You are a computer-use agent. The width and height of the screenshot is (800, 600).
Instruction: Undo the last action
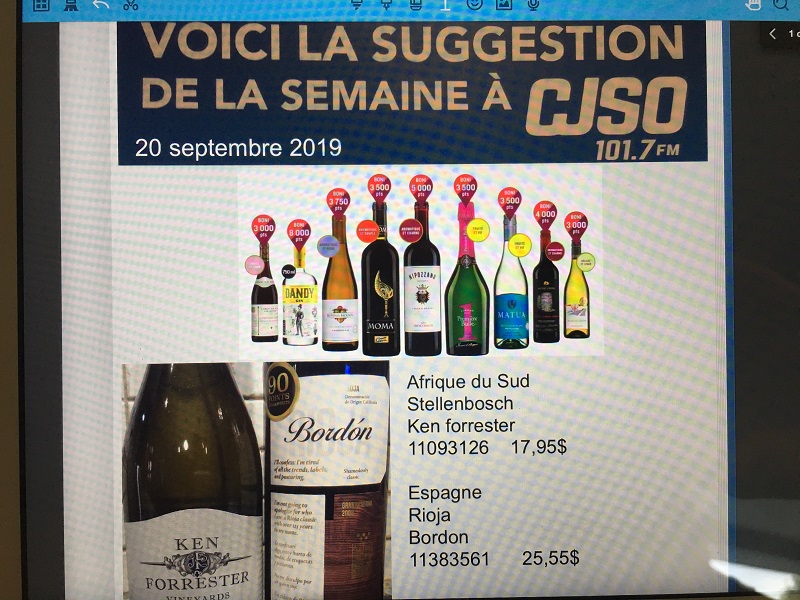tap(101, 4)
